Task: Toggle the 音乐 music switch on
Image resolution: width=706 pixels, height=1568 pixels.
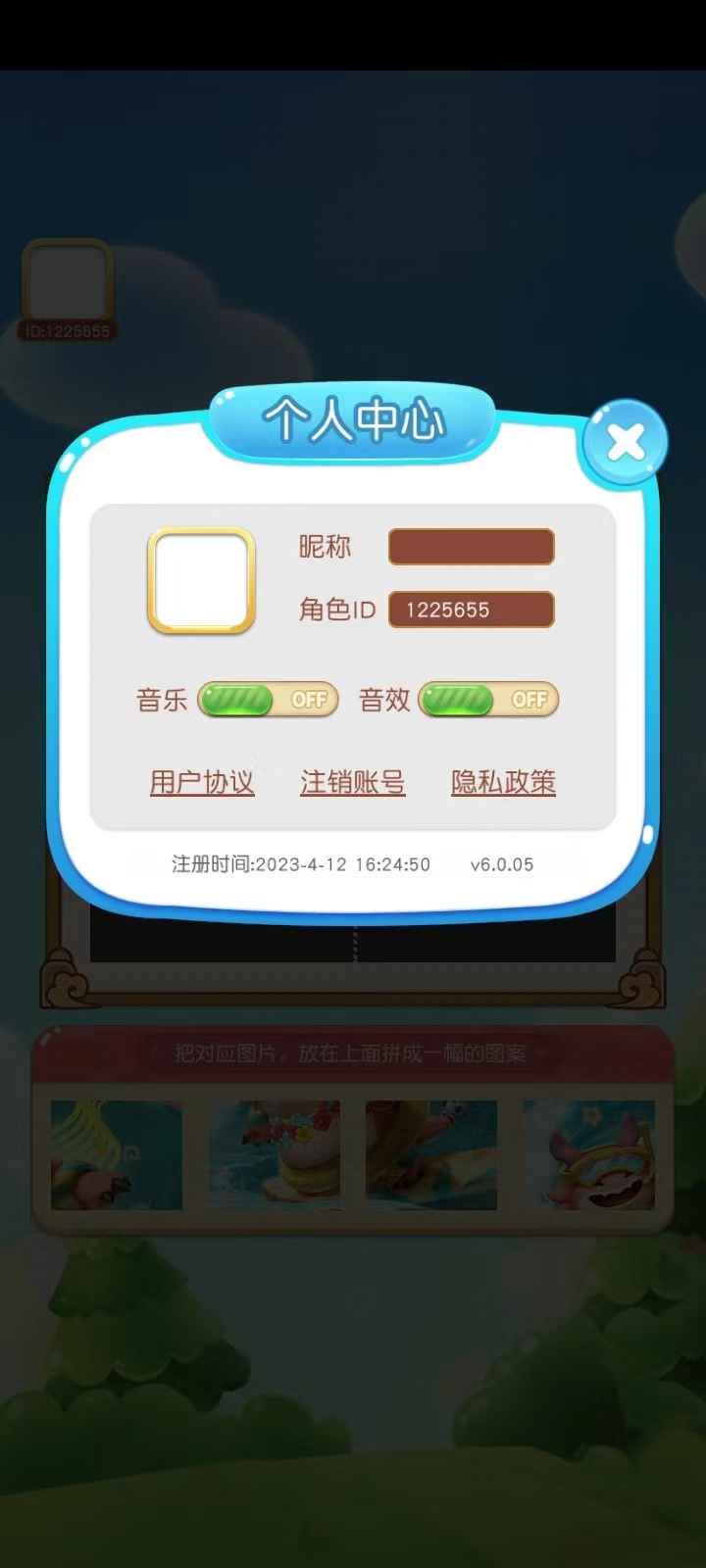Action: pos(268,700)
